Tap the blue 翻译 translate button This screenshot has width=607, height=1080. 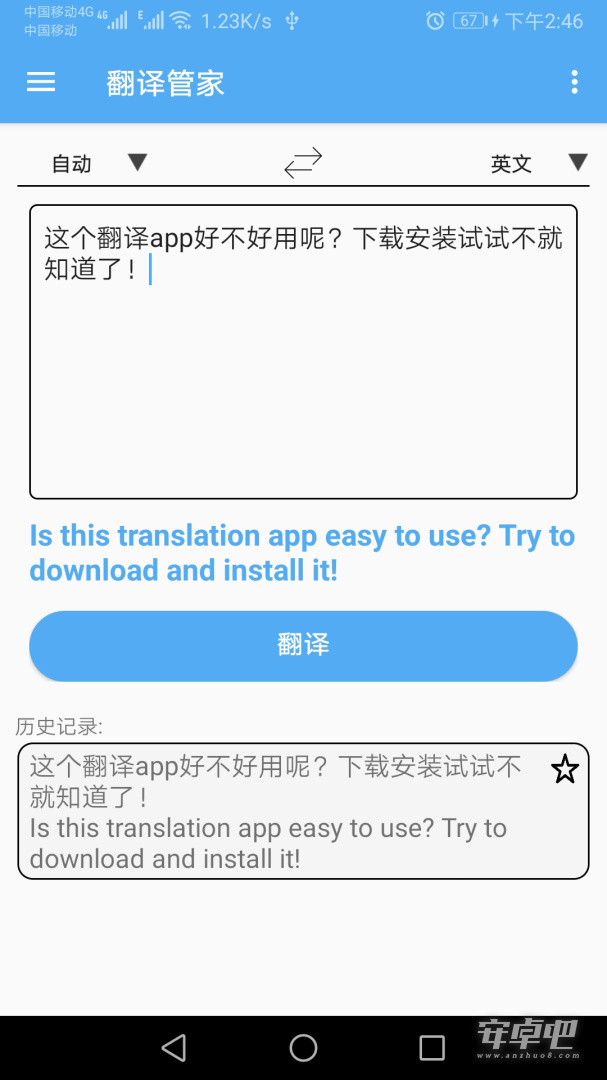pyautogui.click(x=303, y=645)
